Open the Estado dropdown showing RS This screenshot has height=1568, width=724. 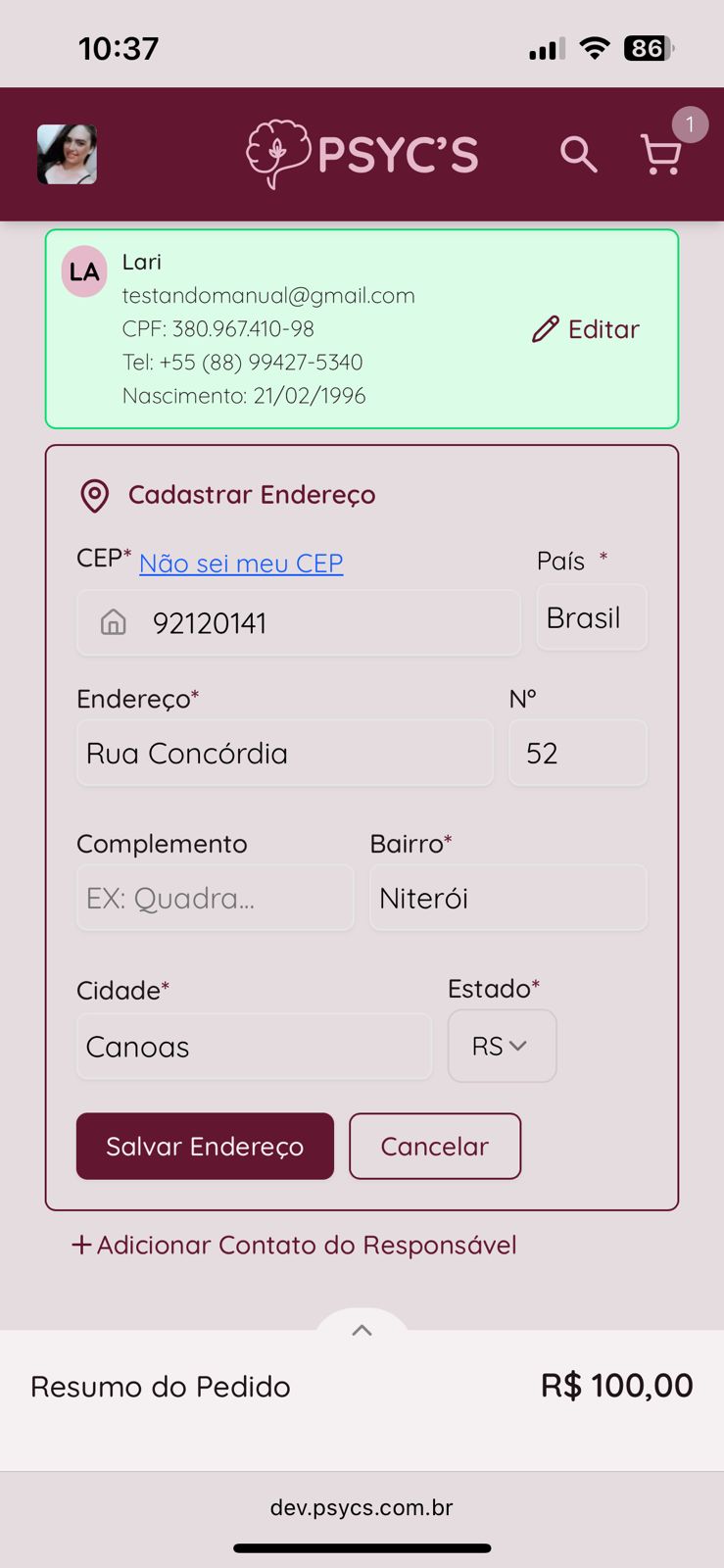pos(502,1047)
